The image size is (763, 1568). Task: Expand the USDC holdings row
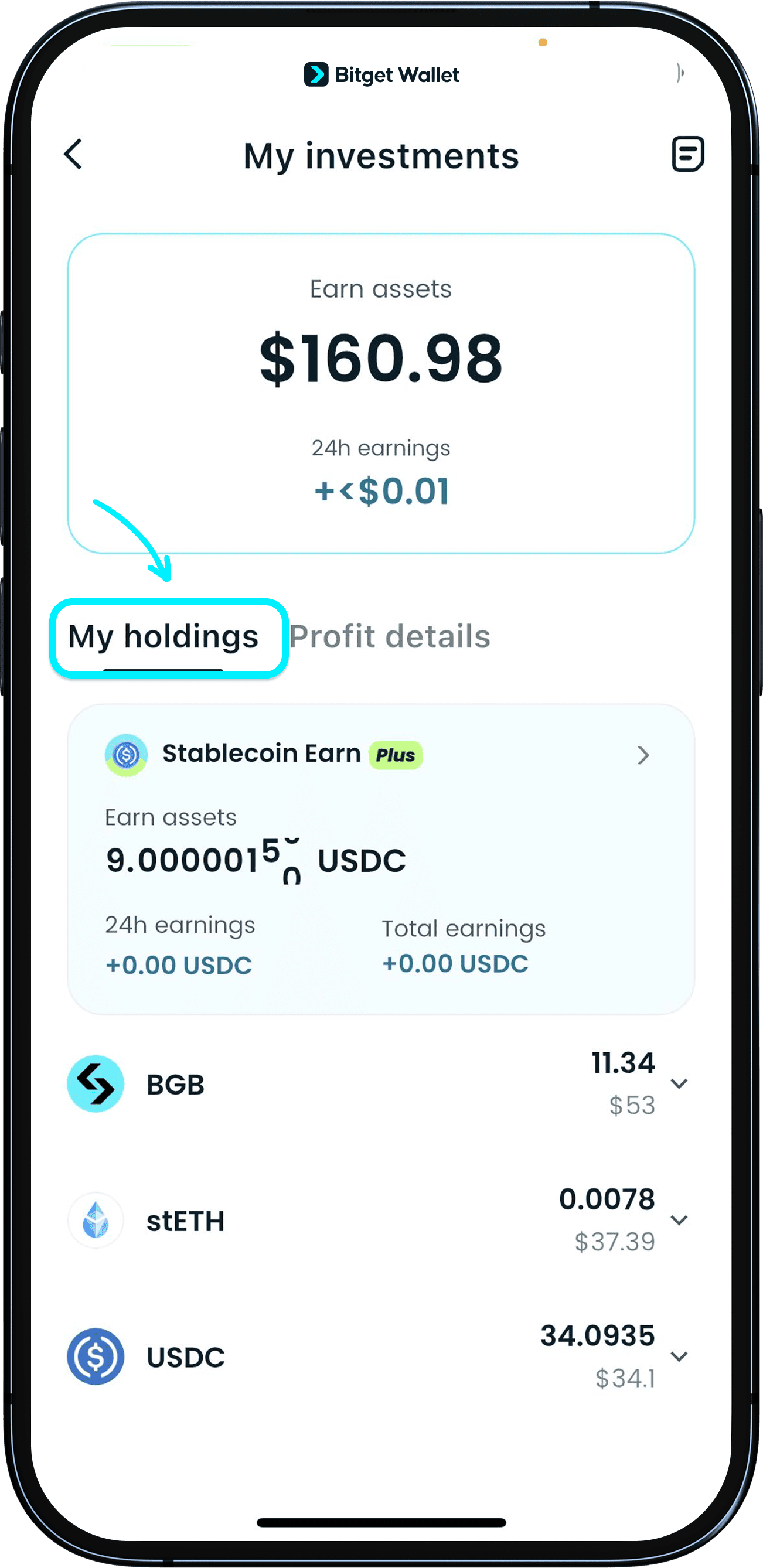click(x=679, y=1358)
